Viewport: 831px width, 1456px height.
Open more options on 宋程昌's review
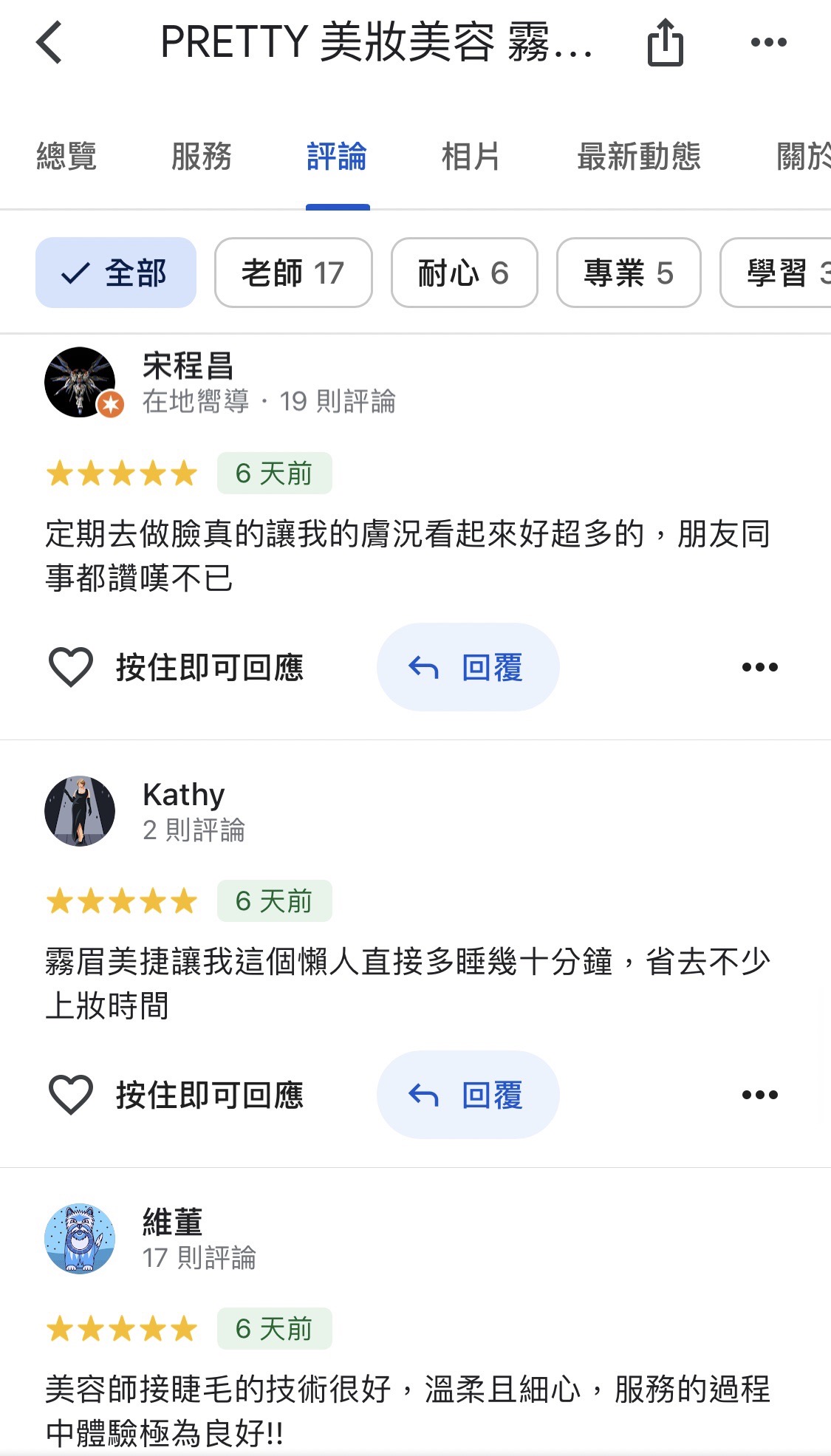click(x=759, y=667)
